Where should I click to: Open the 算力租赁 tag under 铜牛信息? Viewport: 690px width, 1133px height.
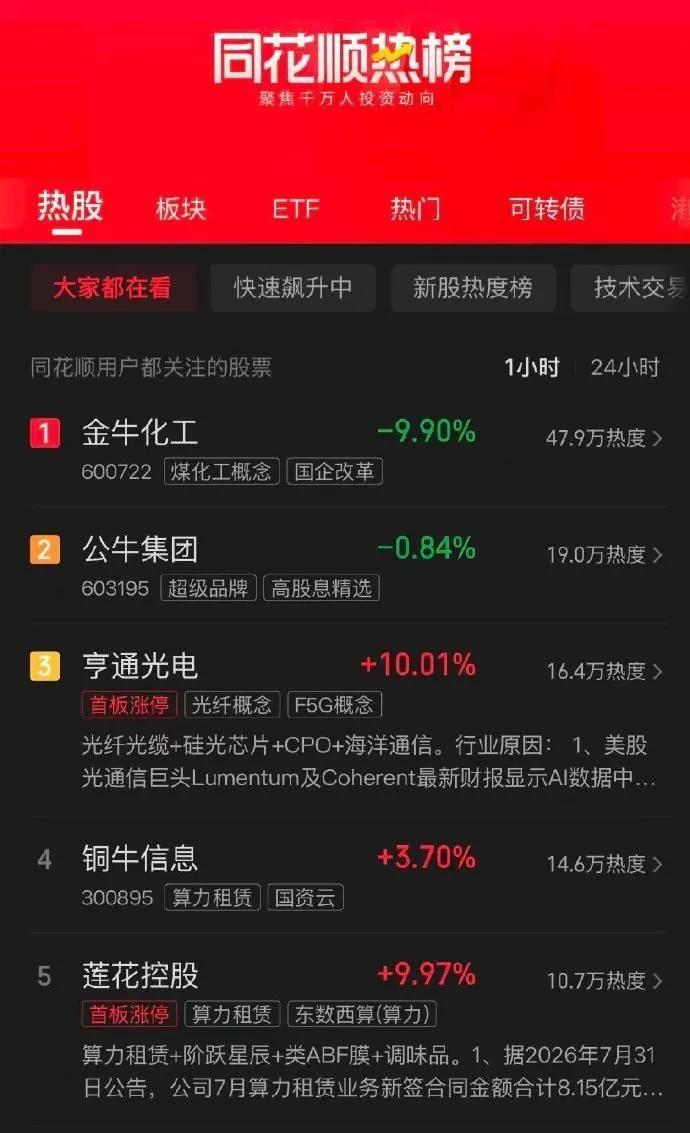click(x=212, y=897)
